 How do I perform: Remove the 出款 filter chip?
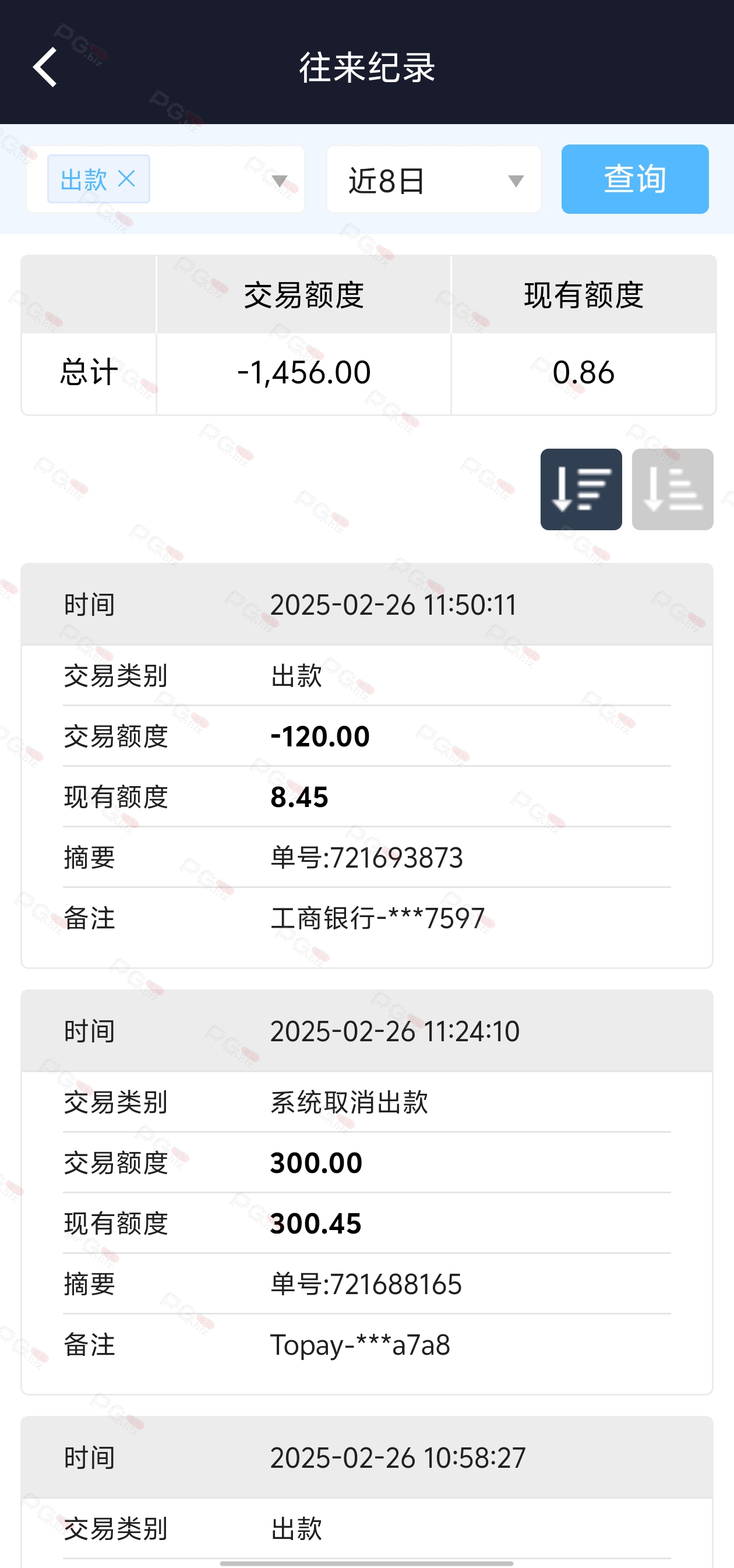126,179
